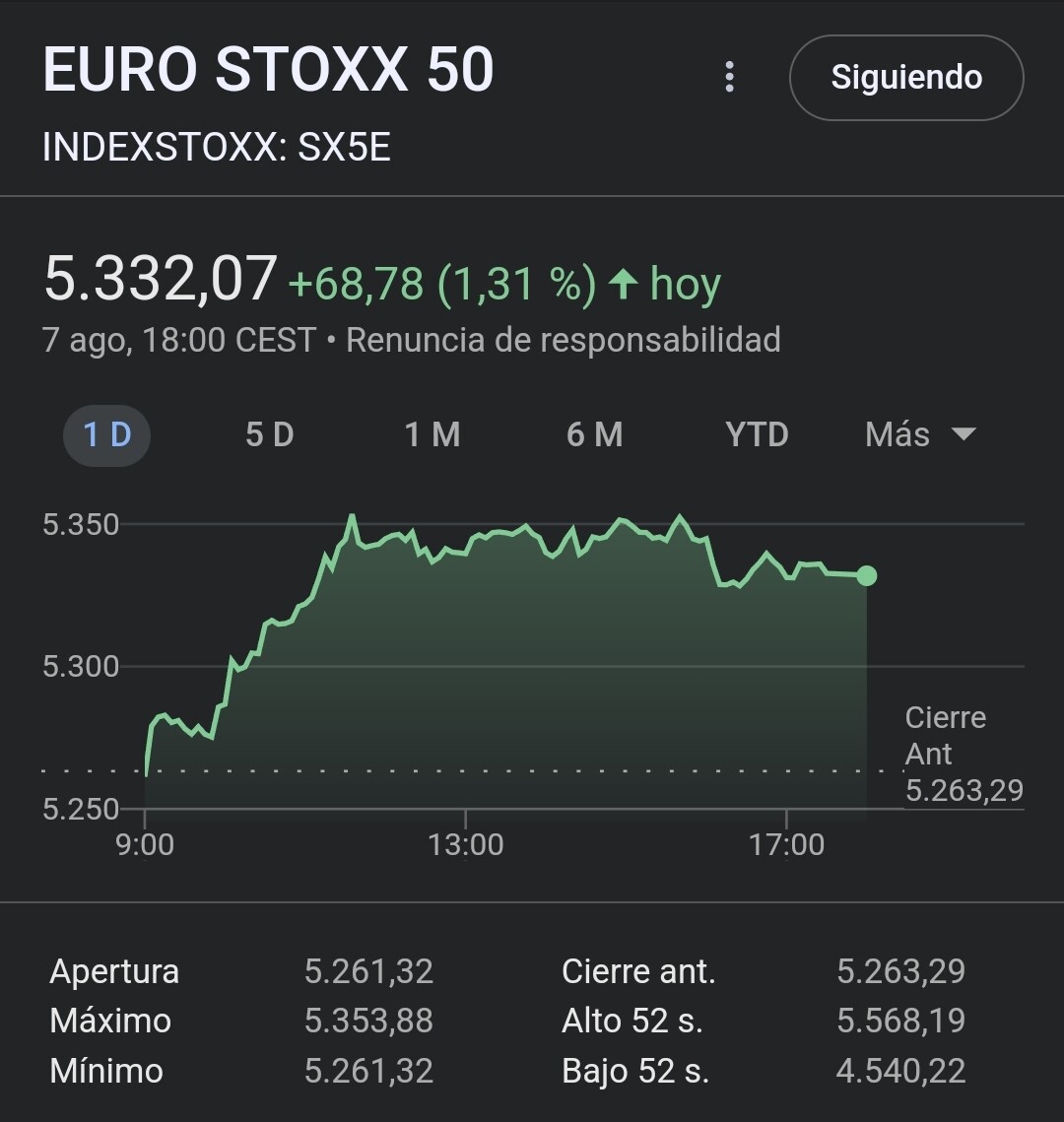The width and height of the screenshot is (1064, 1122).
Task: Open the Renuncia de responsabilidad link
Action: 563,340
